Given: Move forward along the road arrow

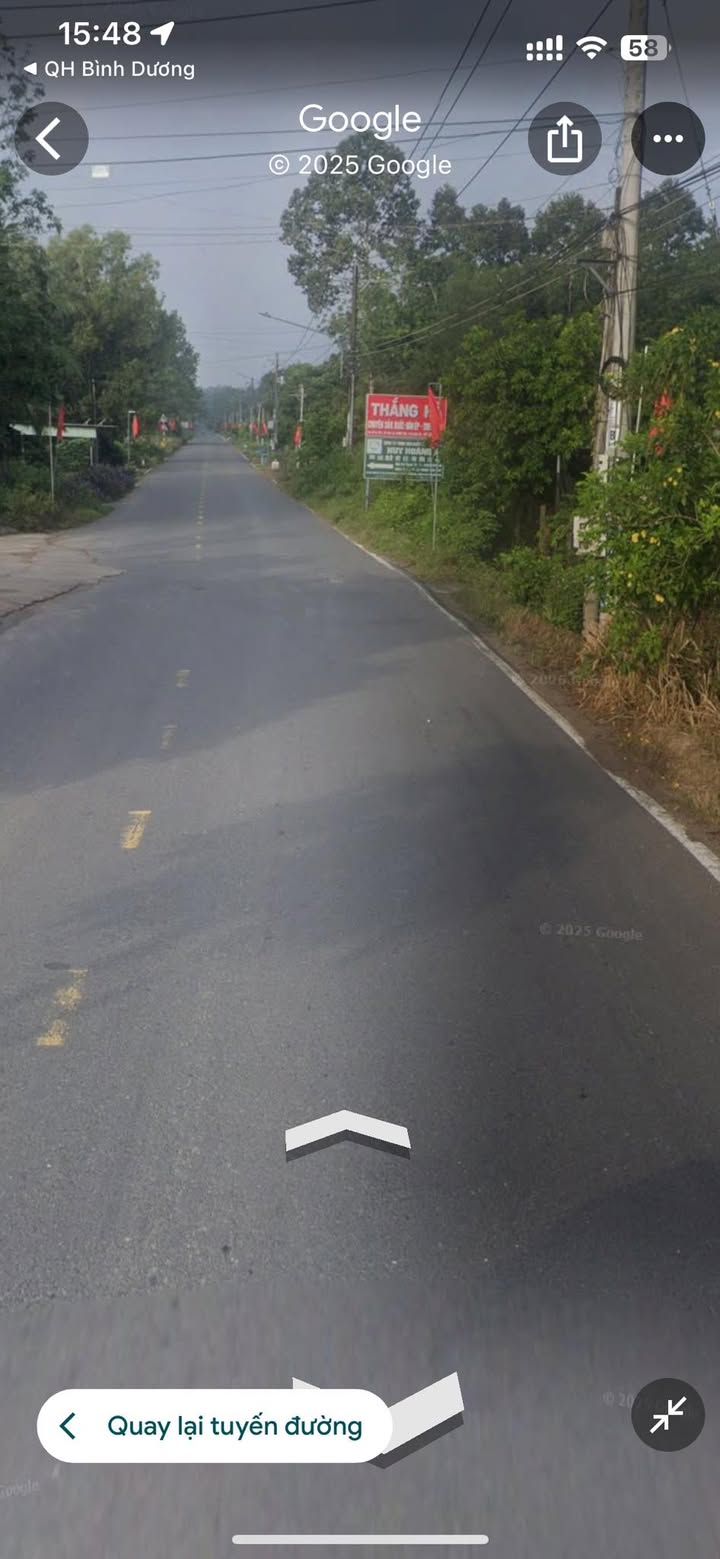Looking at the screenshot, I should 347,1134.
